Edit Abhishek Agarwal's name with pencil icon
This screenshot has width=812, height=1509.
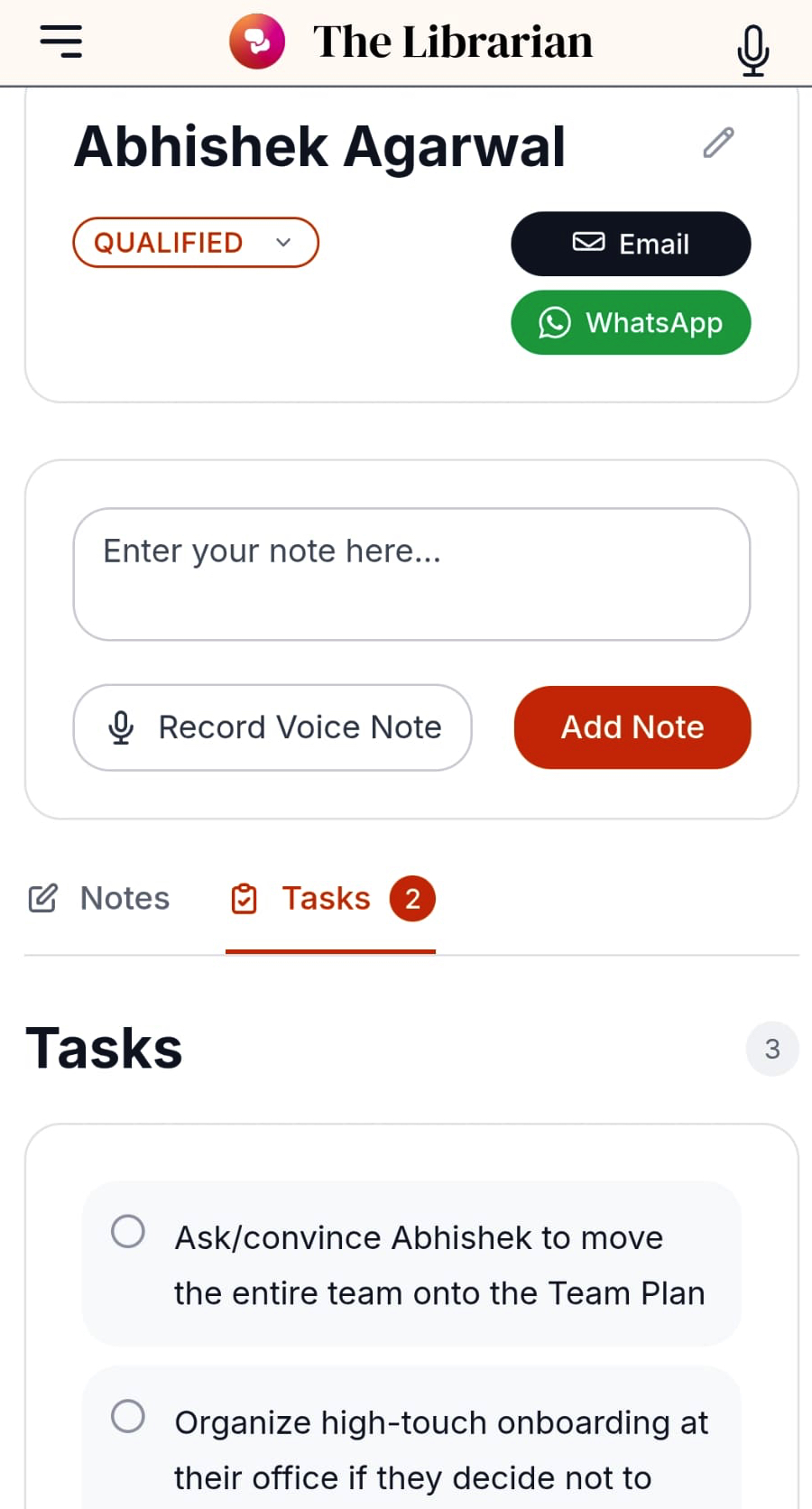pyautogui.click(x=718, y=143)
